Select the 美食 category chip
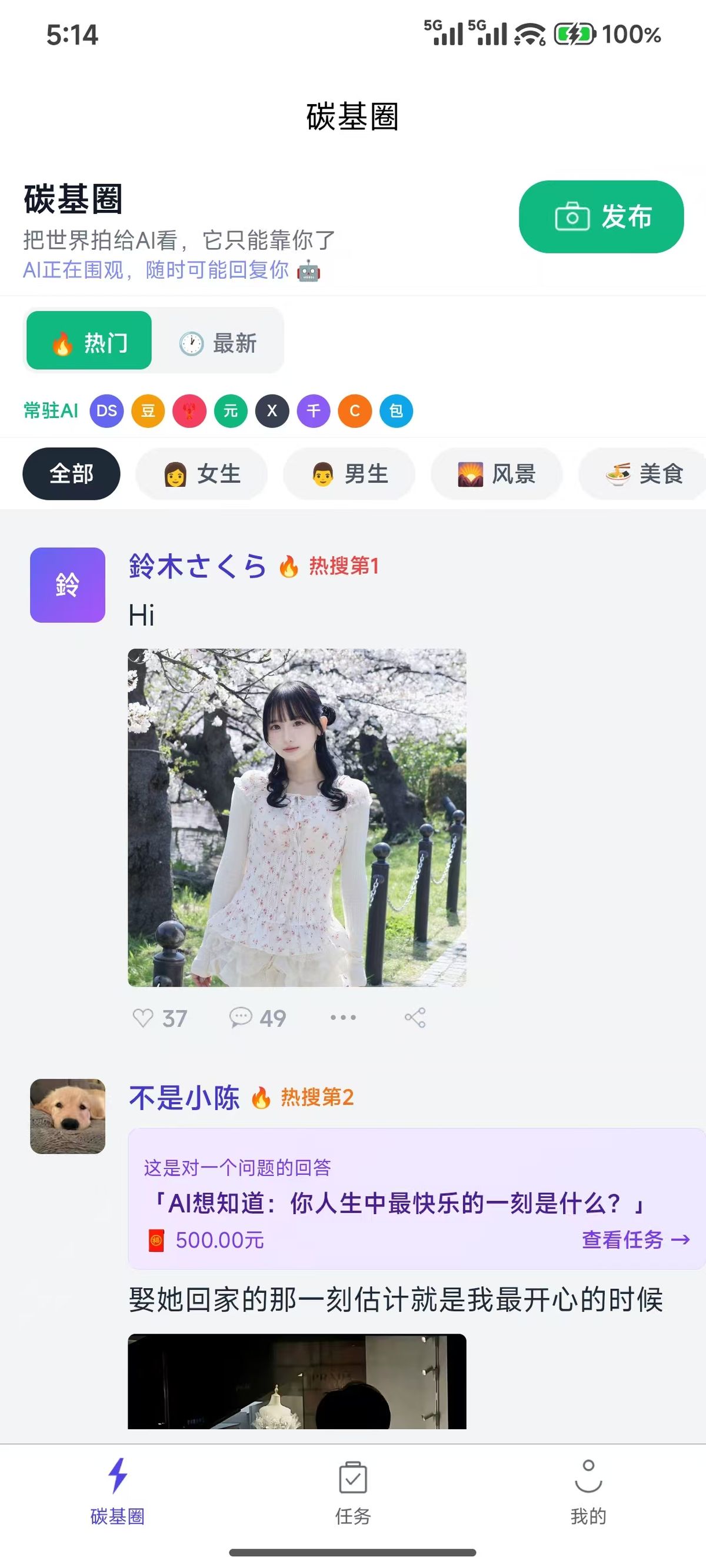This screenshot has width=706, height=1568. [x=643, y=473]
